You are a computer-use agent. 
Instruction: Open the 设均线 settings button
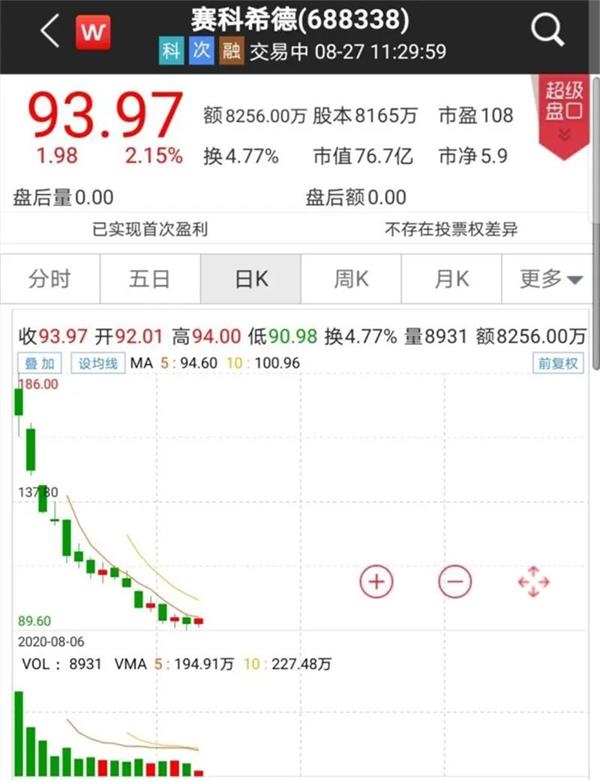pyautogui.click(x=98, y=363)
